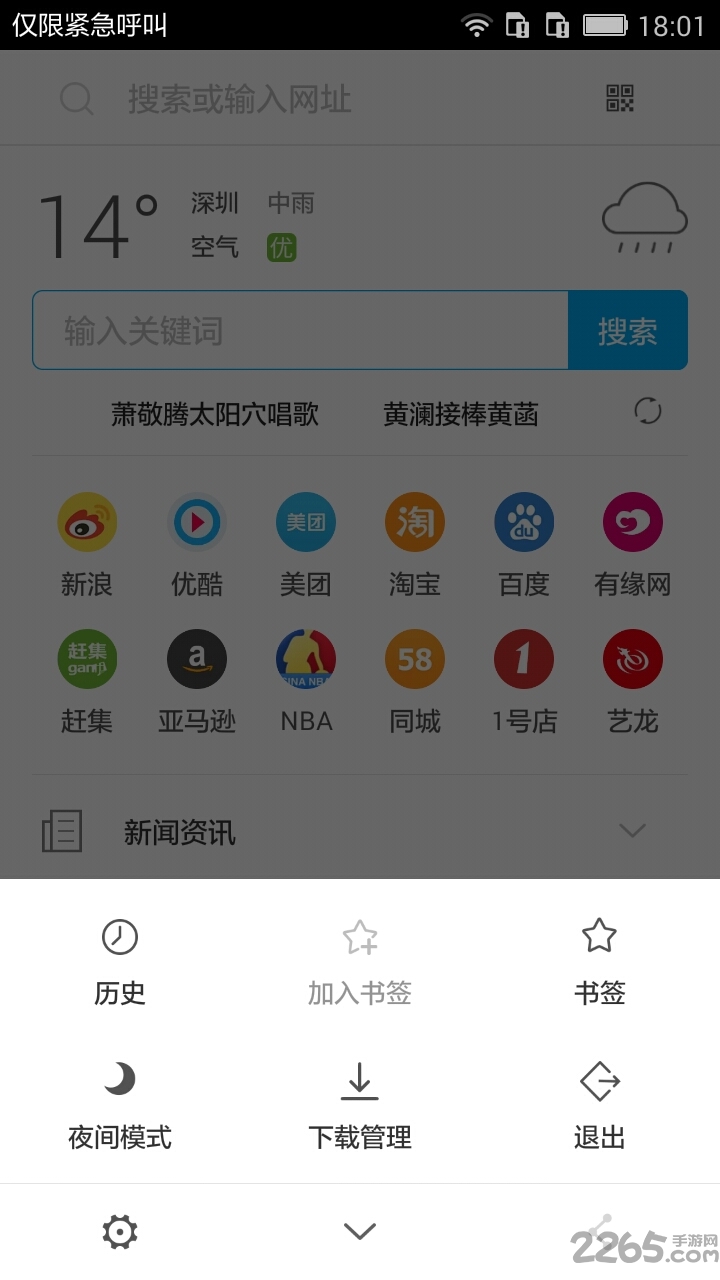Enable night mode (夜间模式)

120,1105
